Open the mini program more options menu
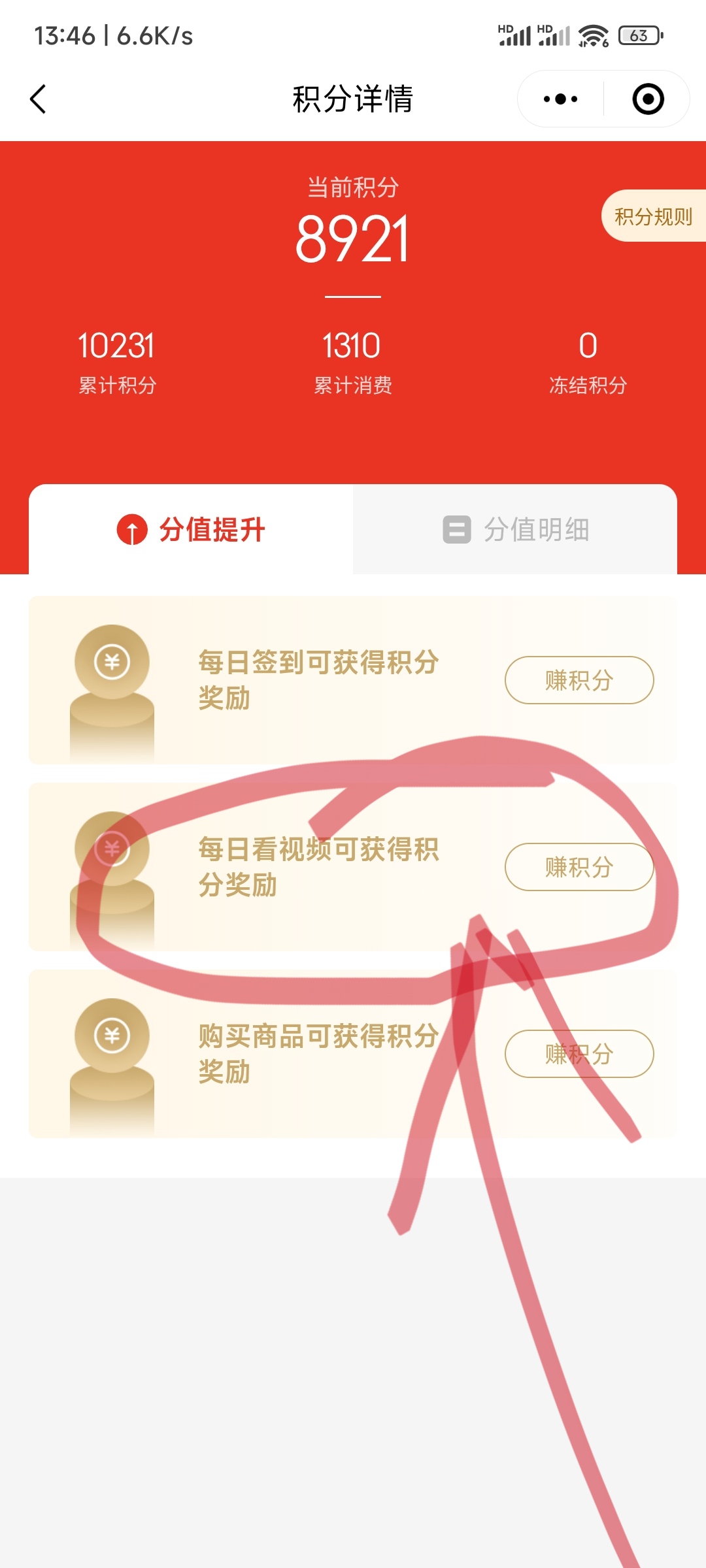This screenshot has height=1568, width=706. (x=560, y=99)
